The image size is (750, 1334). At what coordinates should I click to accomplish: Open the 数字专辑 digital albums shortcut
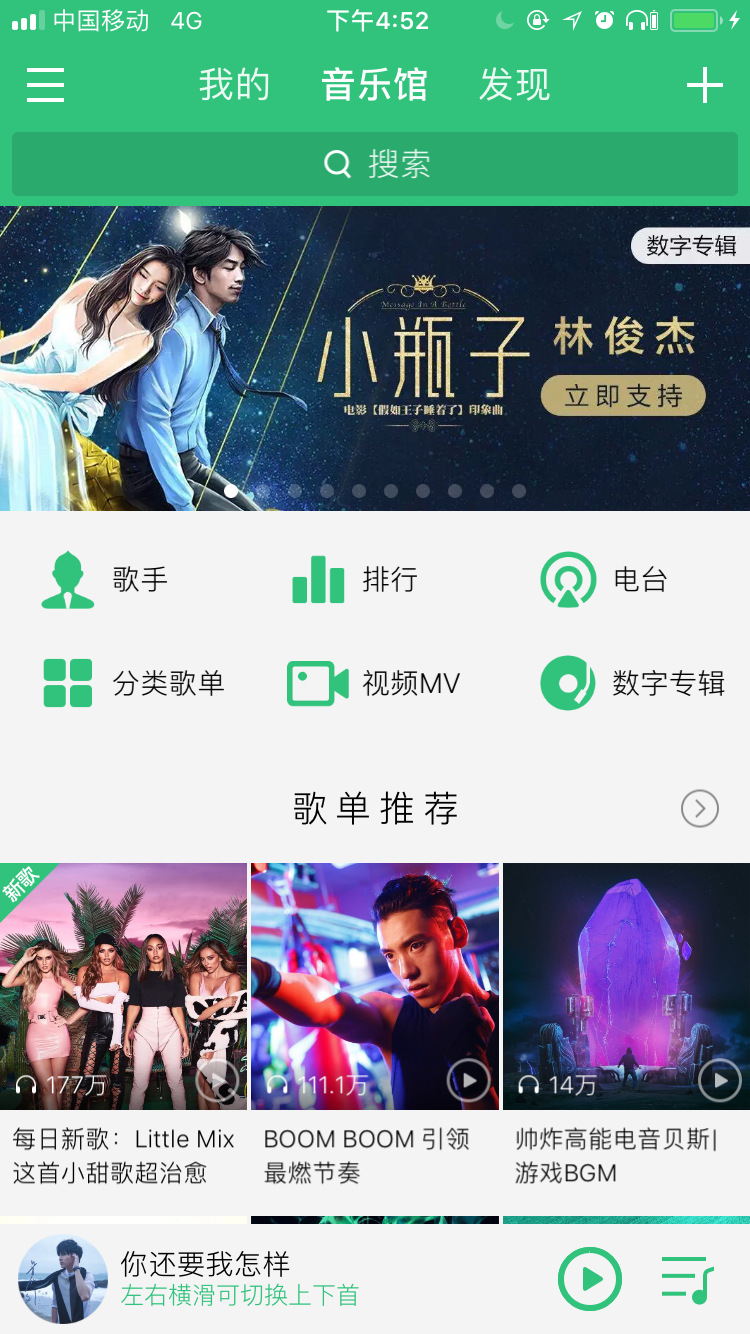(x=632, y=684)
